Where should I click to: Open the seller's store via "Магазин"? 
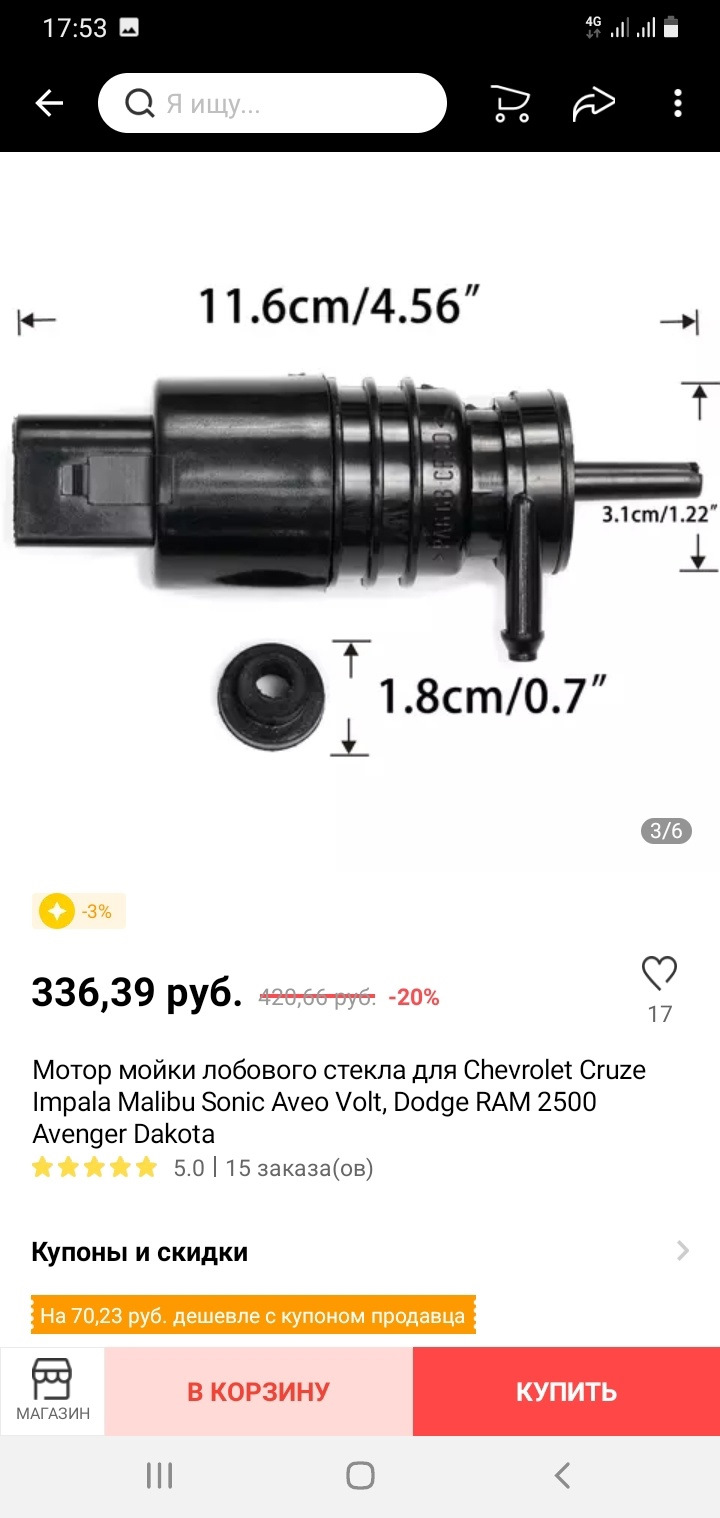(53, 1390)
